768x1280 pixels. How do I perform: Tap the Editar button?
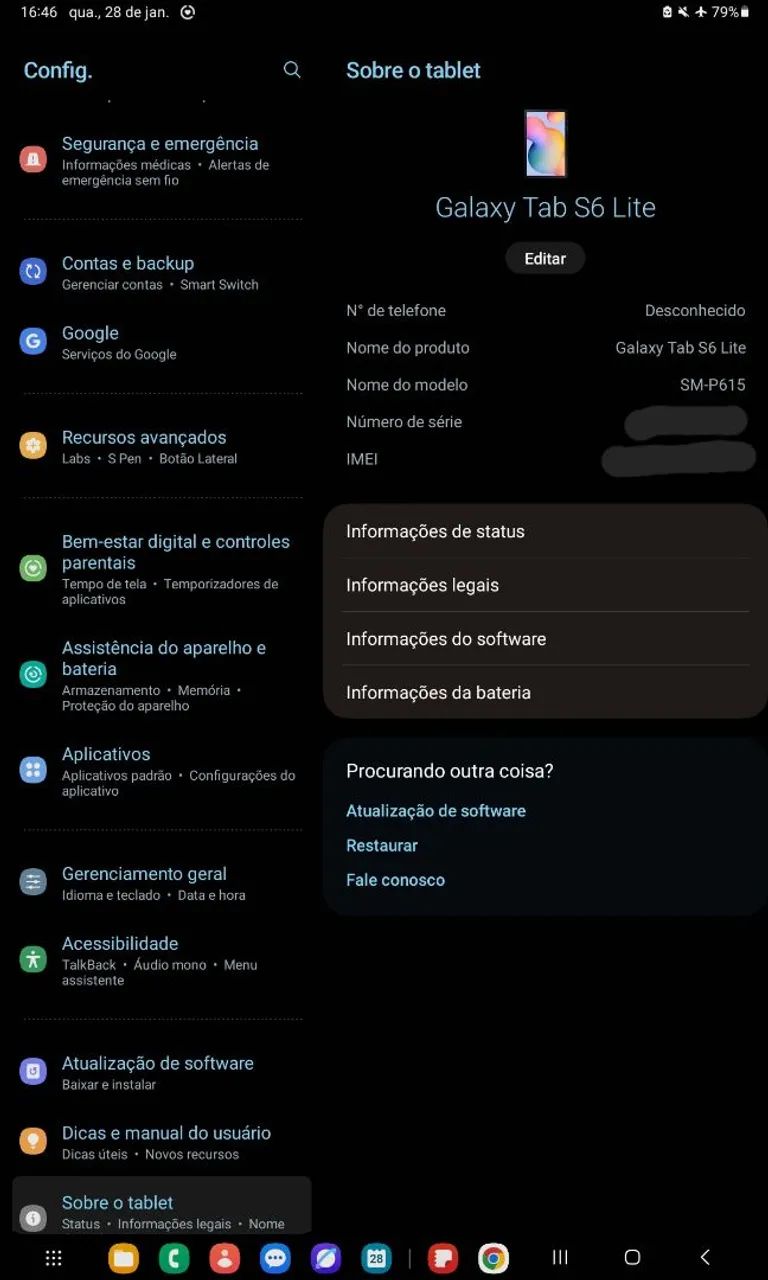pyautogui.click(x=545, y=258)
